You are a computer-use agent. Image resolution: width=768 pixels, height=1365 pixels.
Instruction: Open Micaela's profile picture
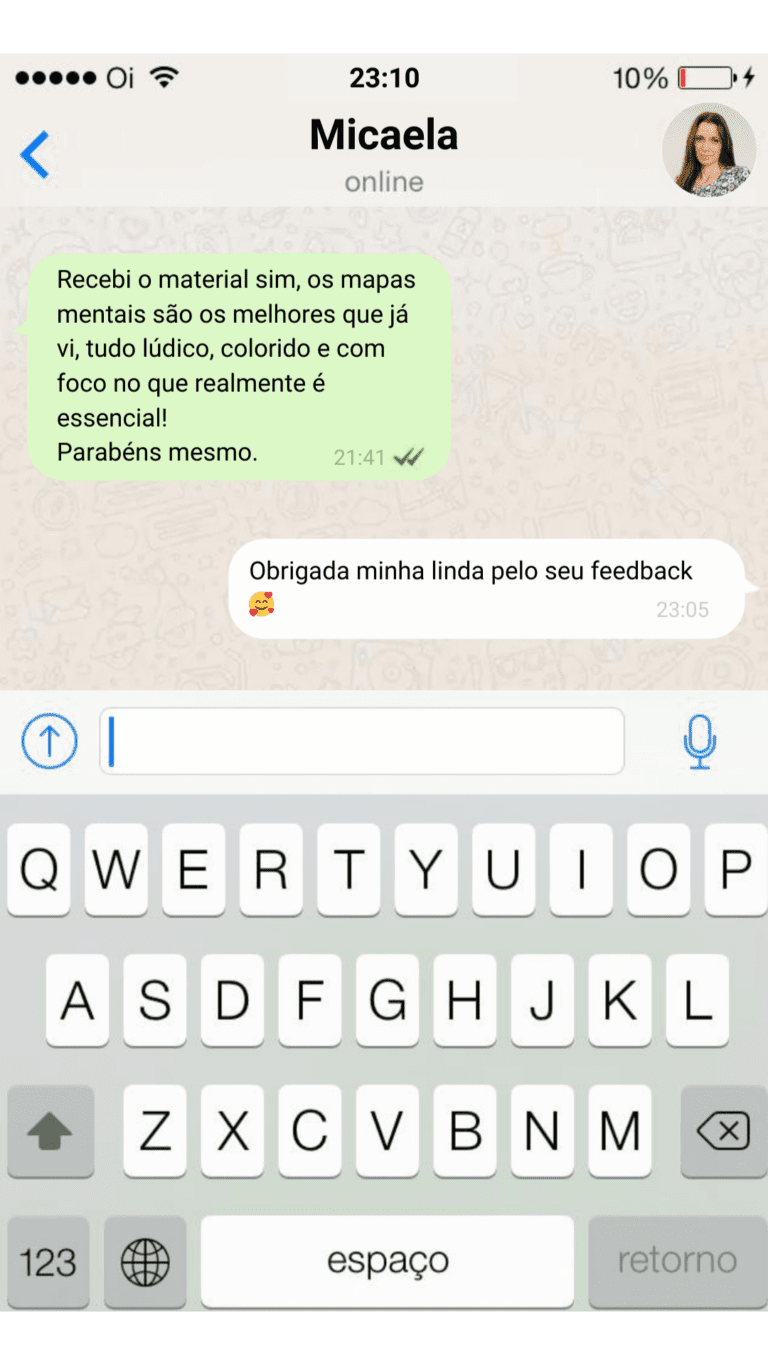[708, 151]
